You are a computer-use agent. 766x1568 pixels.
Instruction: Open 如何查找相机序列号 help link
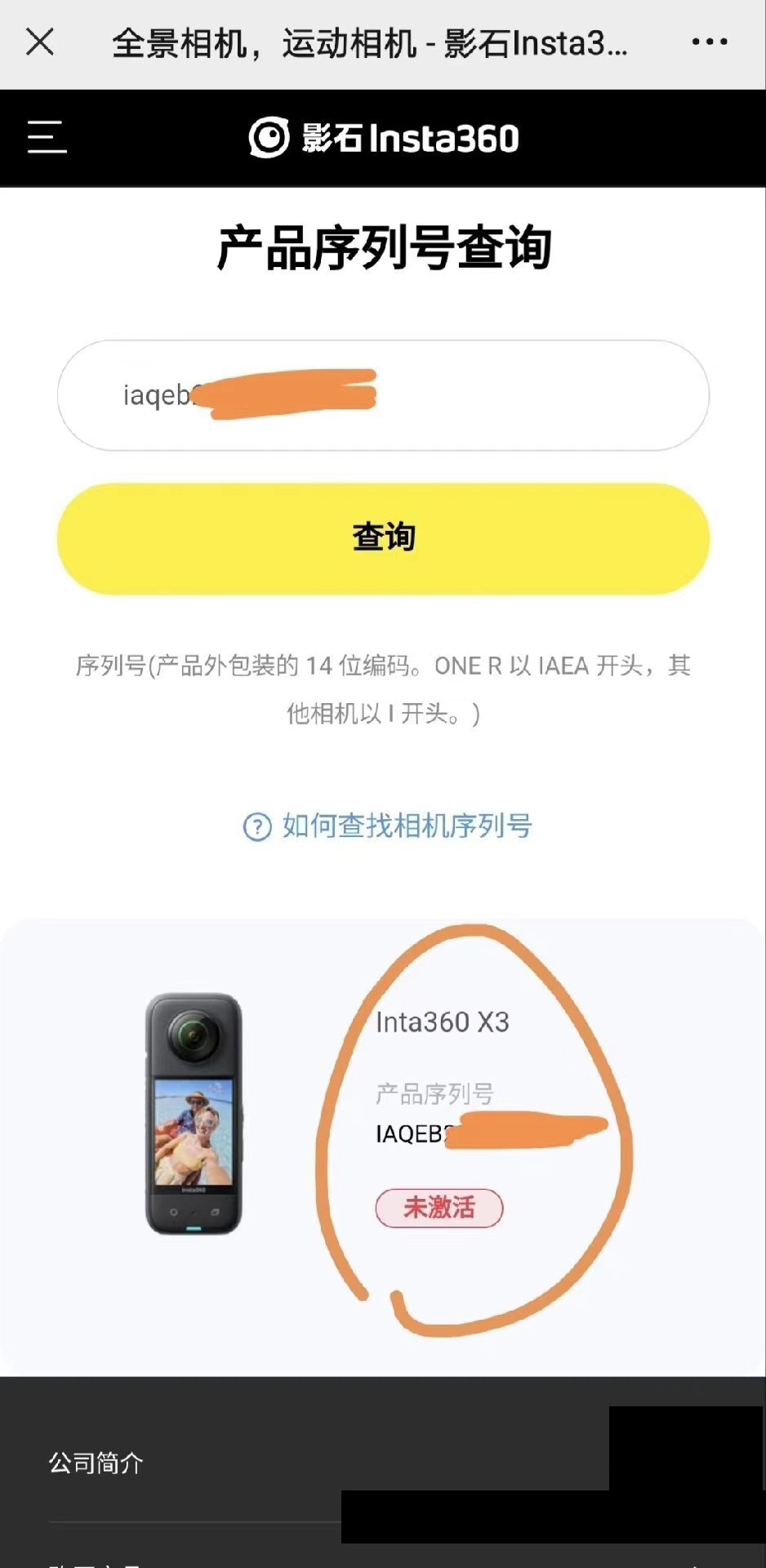(x=388, y=826)
